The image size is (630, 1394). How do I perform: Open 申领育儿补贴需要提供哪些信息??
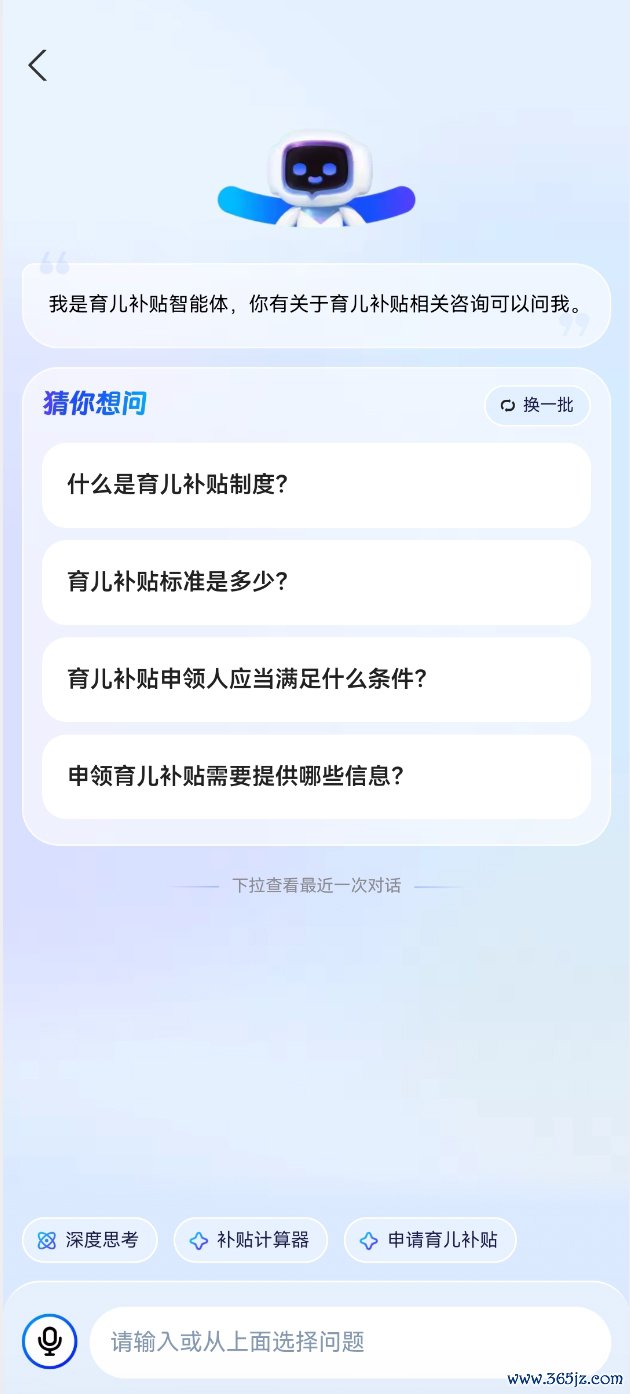pyautogui.click(x=316, y=776)
